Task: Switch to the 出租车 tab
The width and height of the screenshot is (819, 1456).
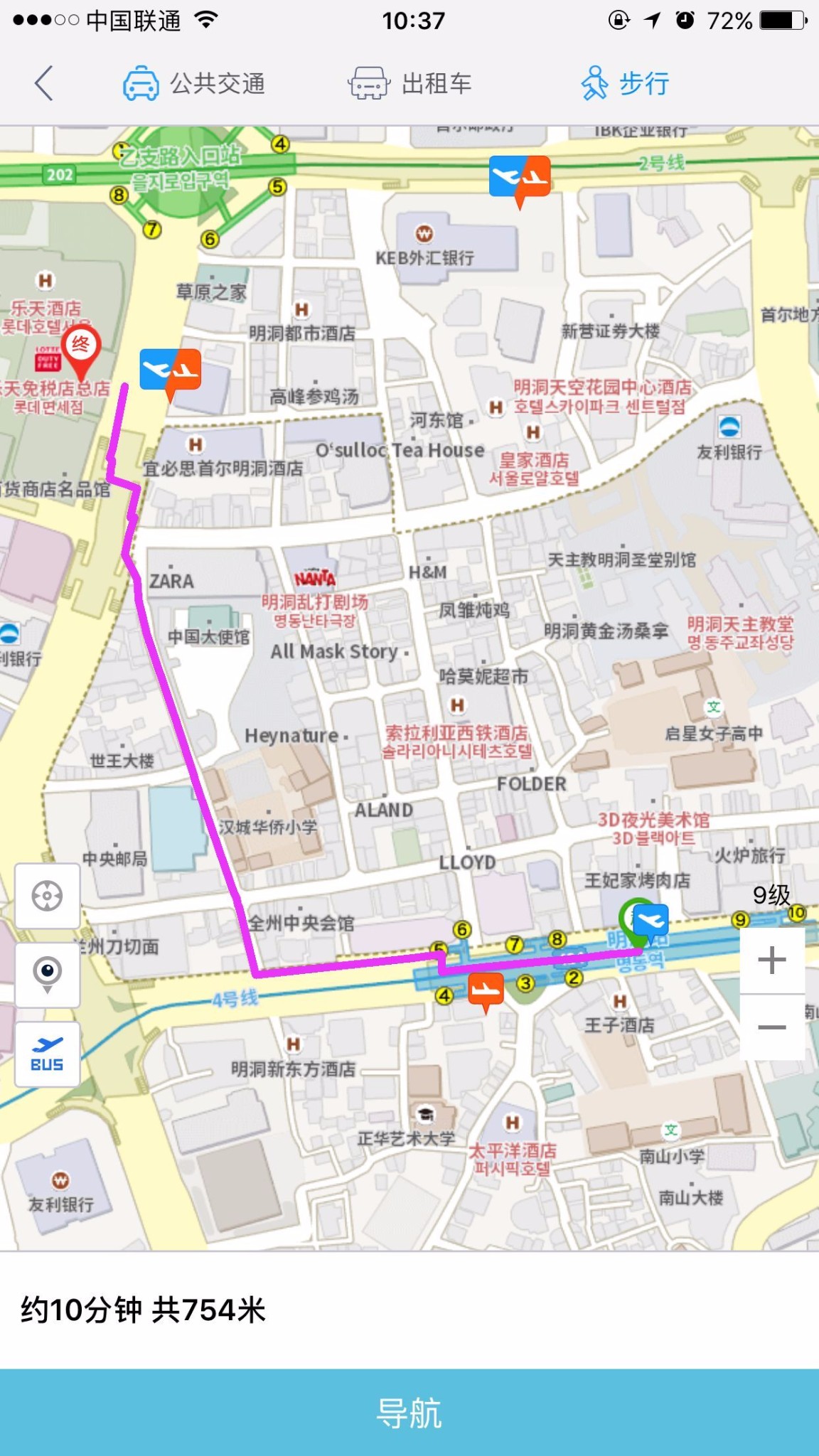Action: pos(409,83)
